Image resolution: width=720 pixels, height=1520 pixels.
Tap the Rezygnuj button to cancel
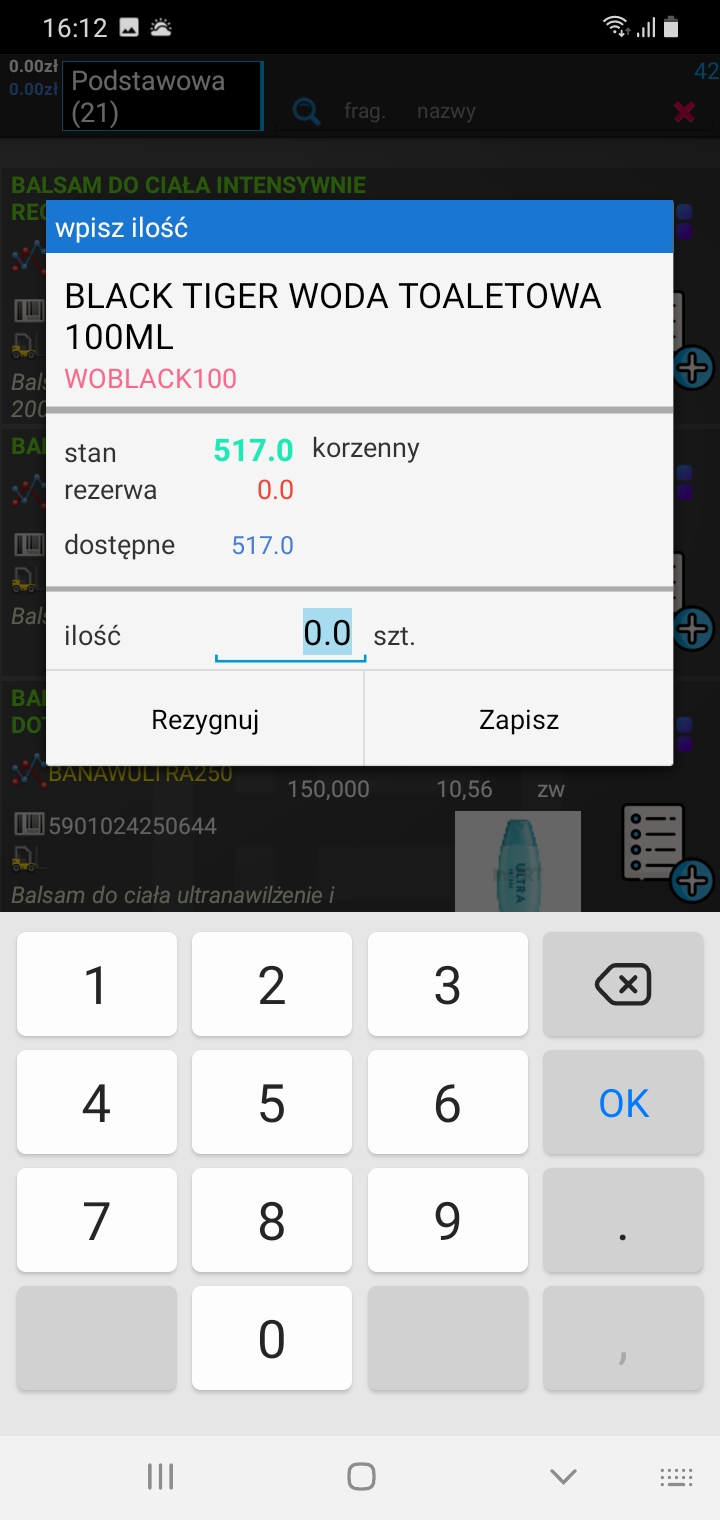[205, 719]
